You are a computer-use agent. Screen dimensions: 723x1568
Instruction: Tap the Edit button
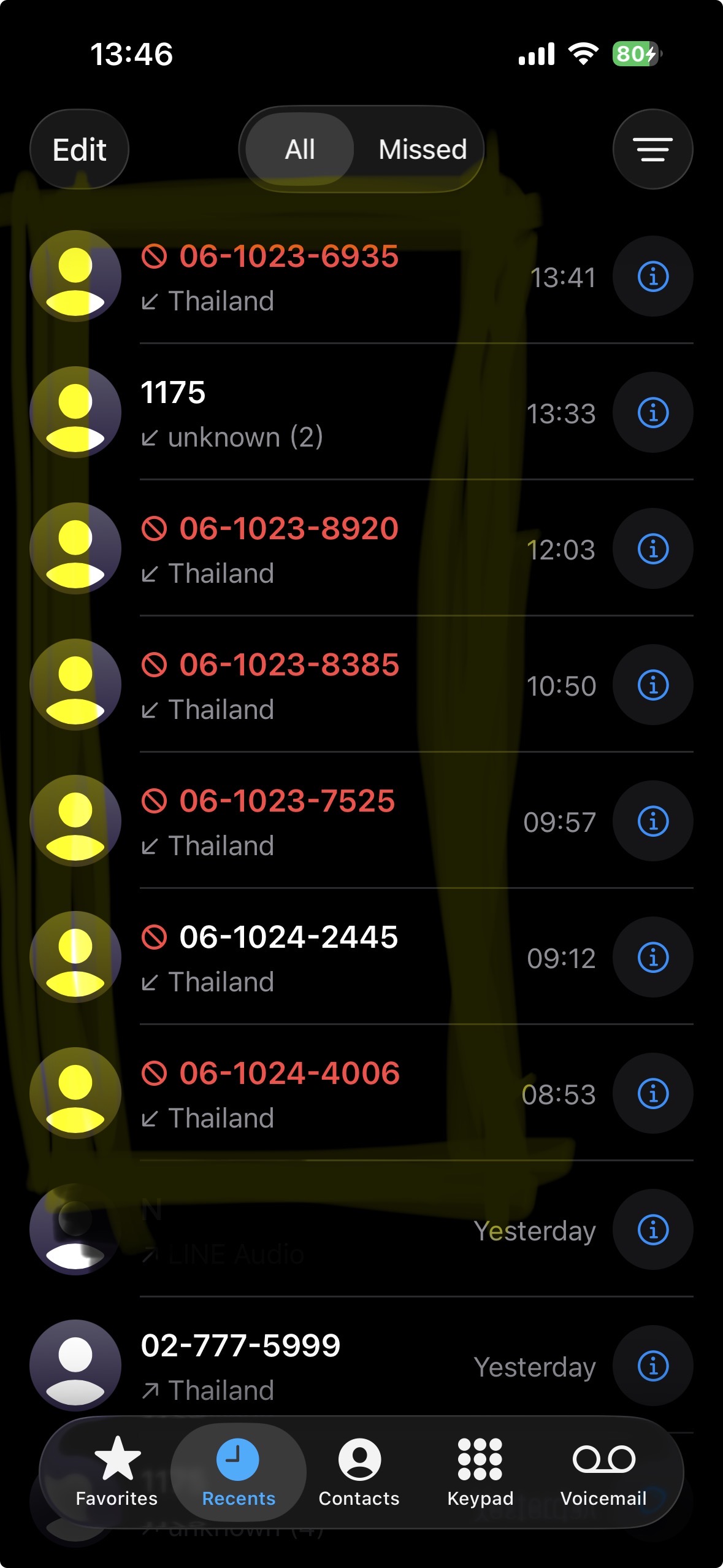tap(79, 149)
